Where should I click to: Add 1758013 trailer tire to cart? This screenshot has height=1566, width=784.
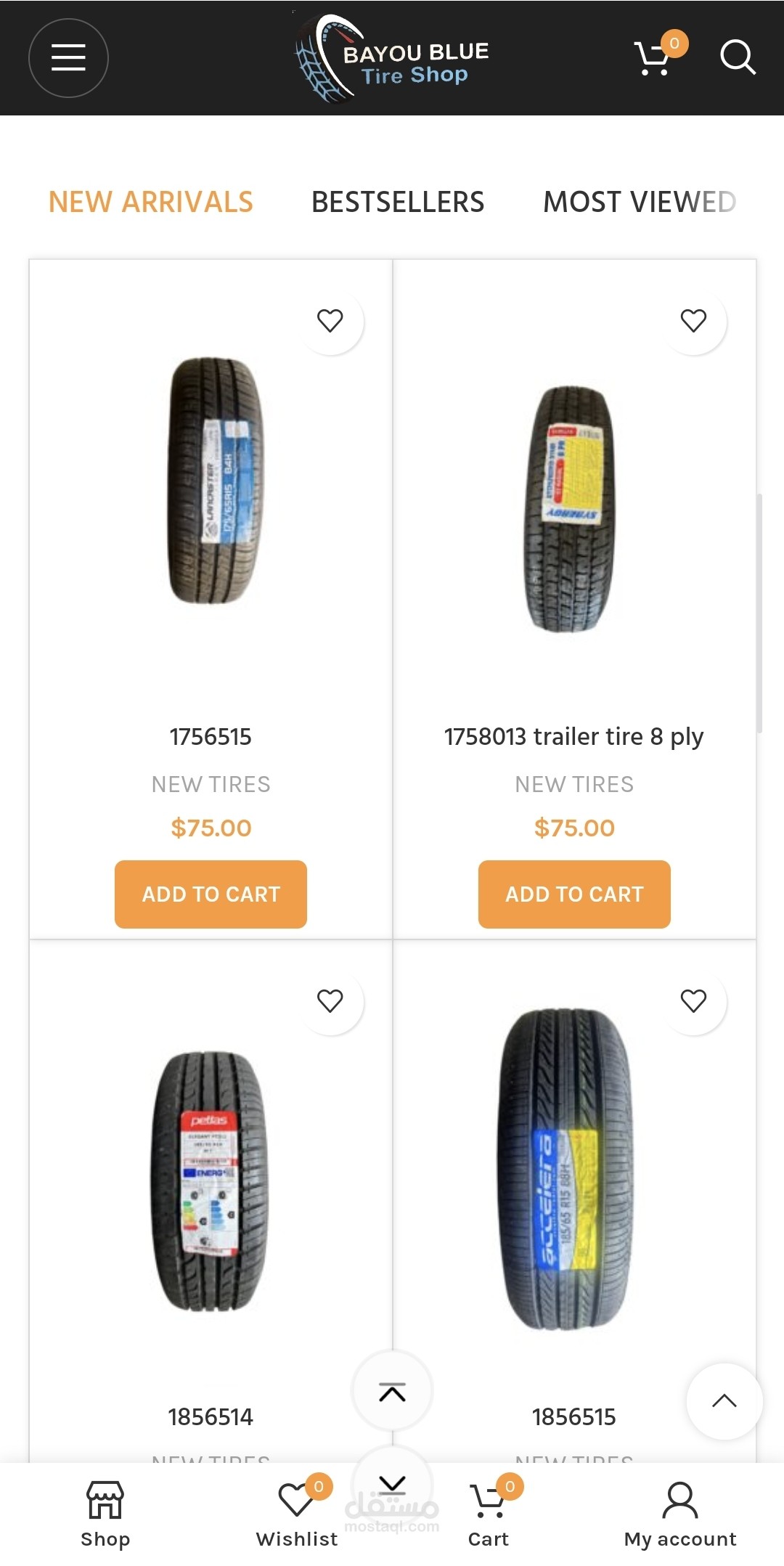point(573,894)
